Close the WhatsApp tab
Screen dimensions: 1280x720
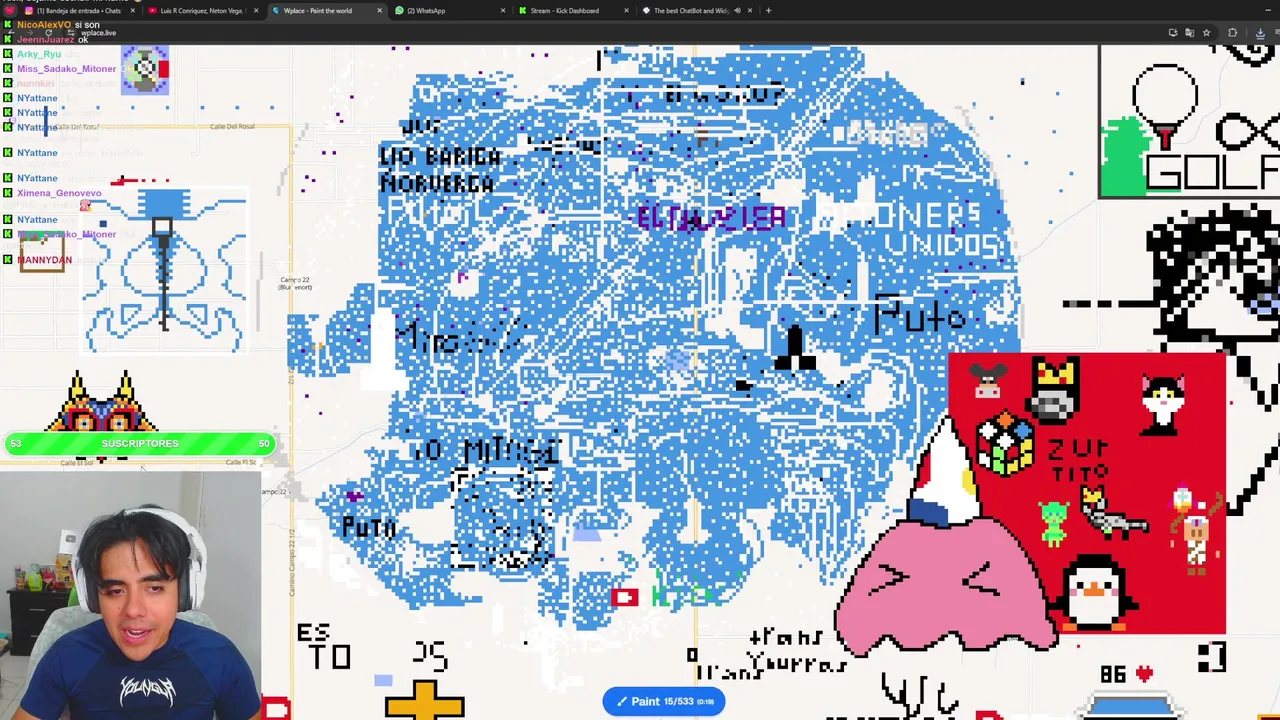[503, 10]
